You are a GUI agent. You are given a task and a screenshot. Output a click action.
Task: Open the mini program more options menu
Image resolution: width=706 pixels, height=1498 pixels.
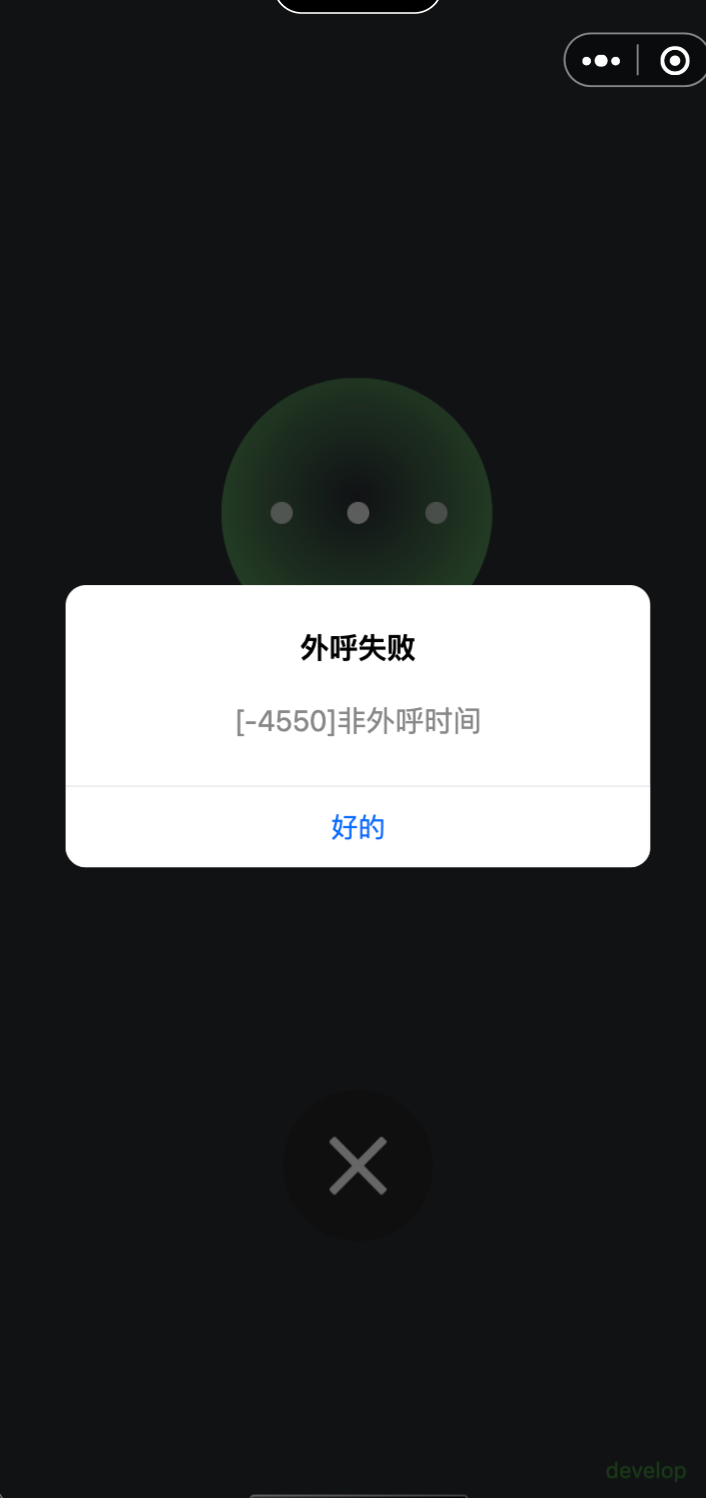(x=601, y=61)
